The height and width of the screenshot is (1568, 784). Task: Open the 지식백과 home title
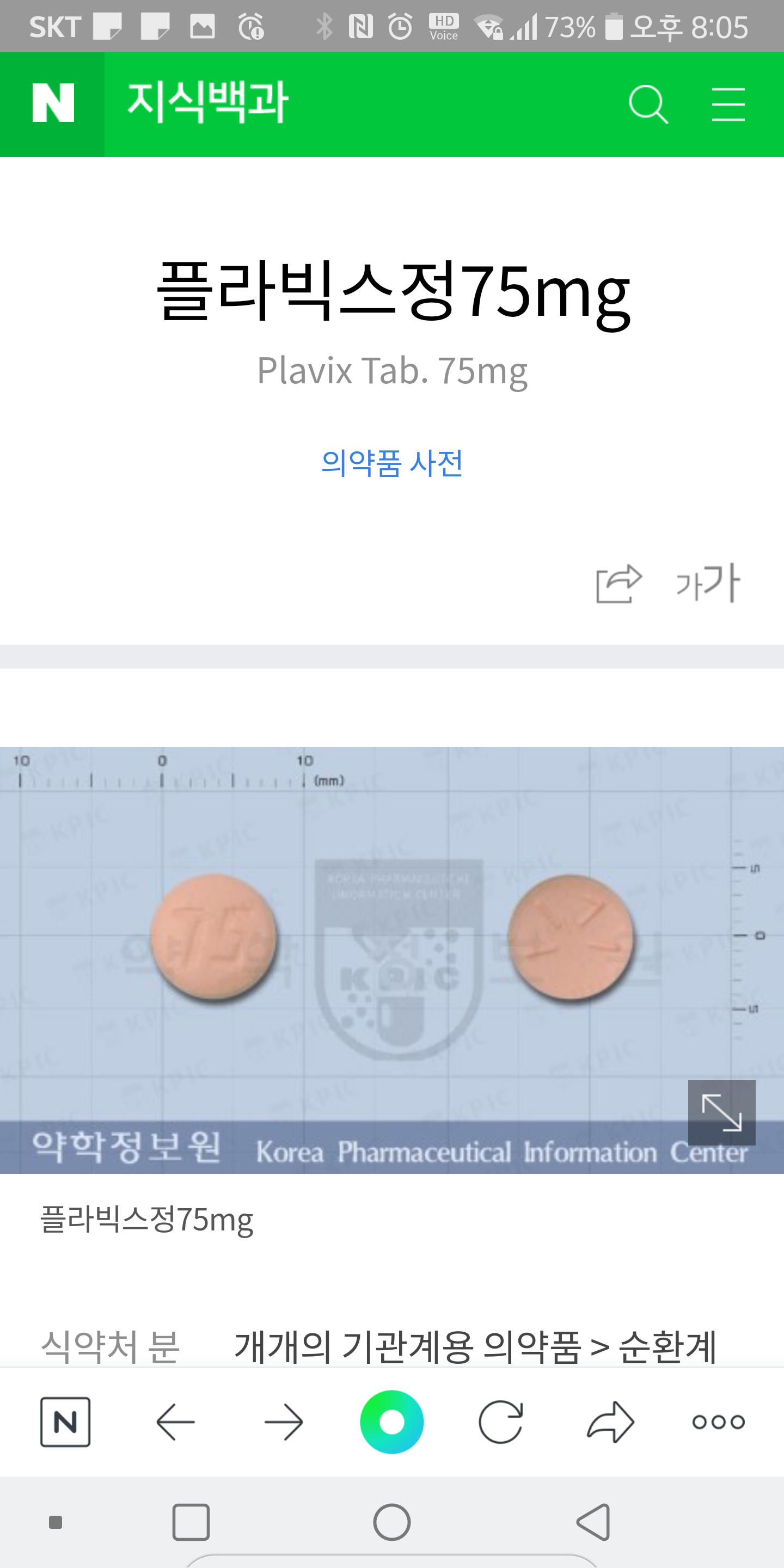coord(207,103)
